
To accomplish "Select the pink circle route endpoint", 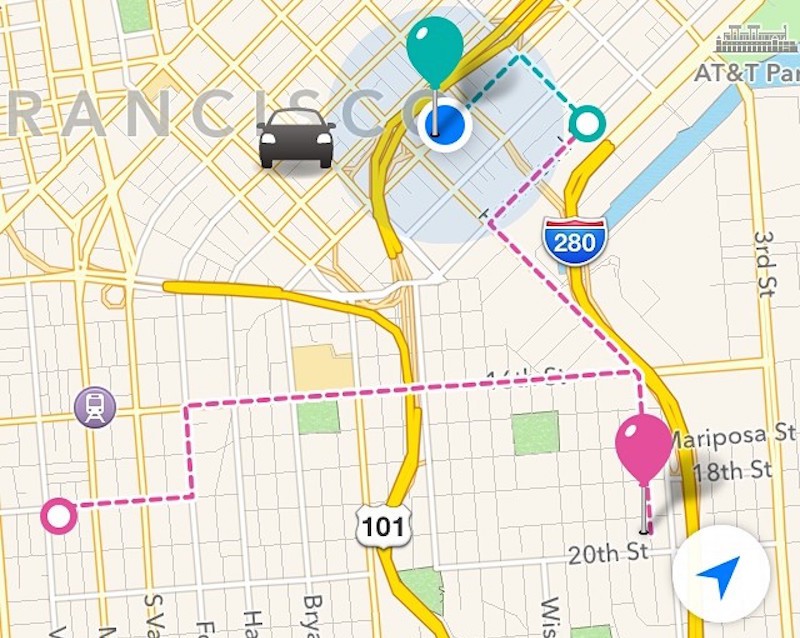I will click(59, 516).
